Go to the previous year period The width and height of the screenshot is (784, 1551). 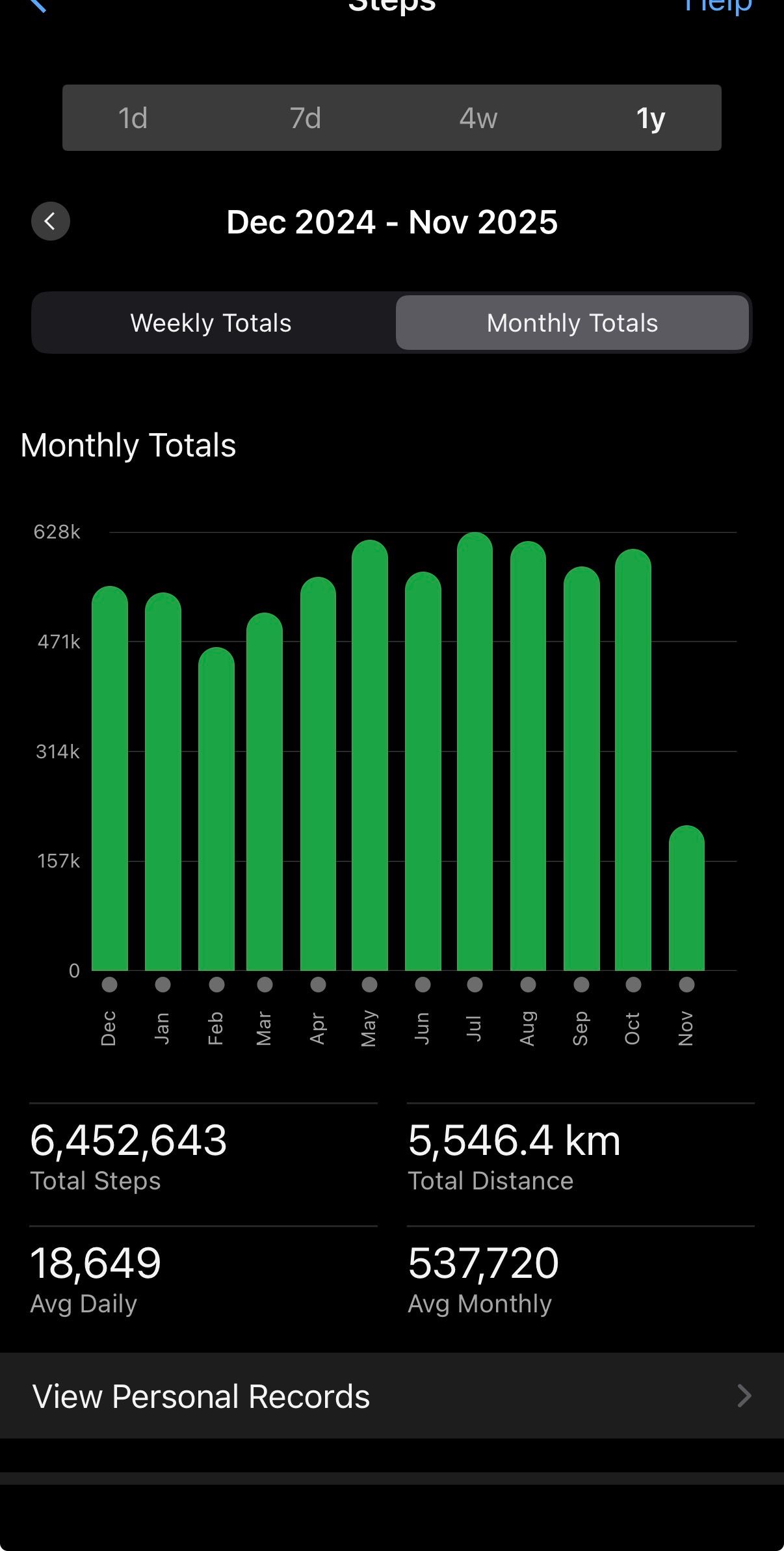point(51,222)
